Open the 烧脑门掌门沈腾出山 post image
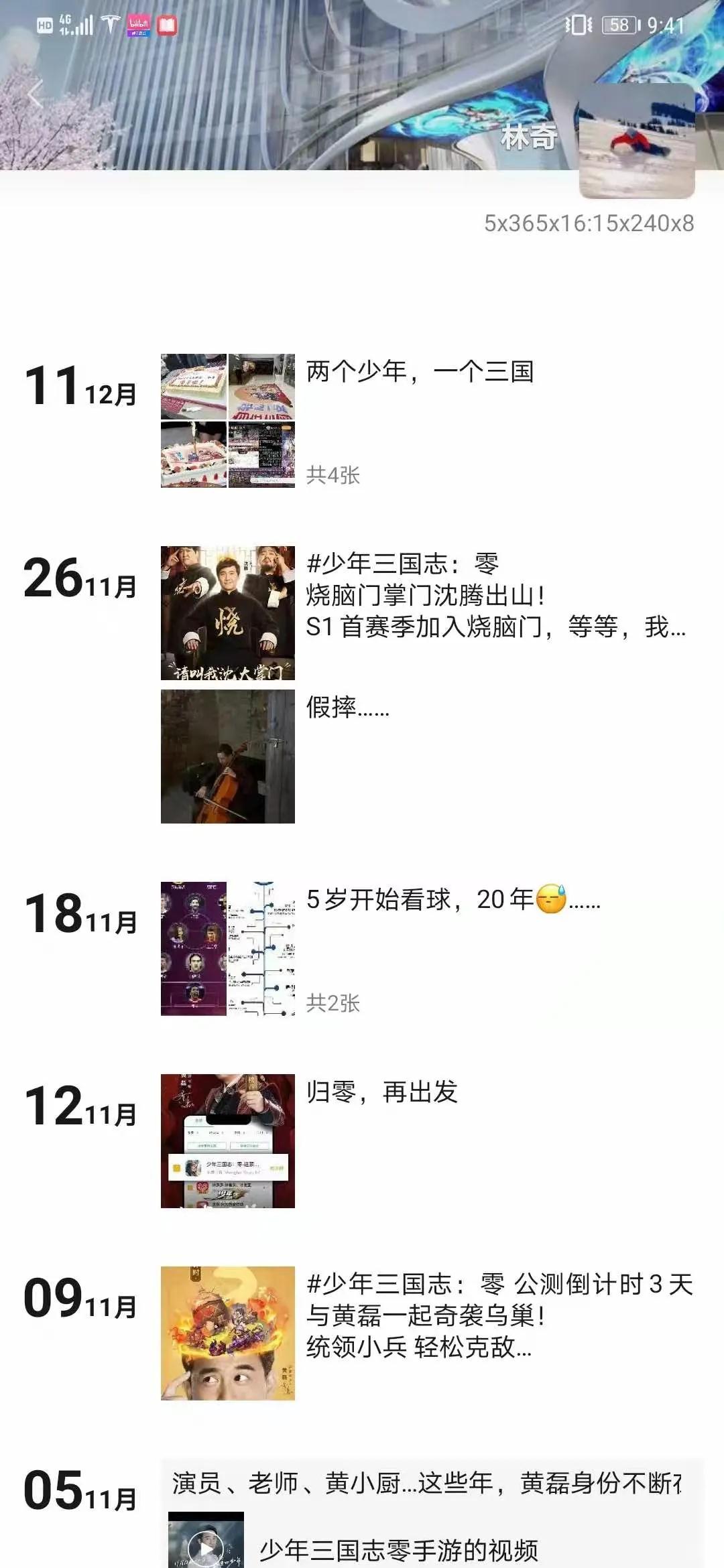The width and height of the screenshot is (724, 1568). coord(227,612)
